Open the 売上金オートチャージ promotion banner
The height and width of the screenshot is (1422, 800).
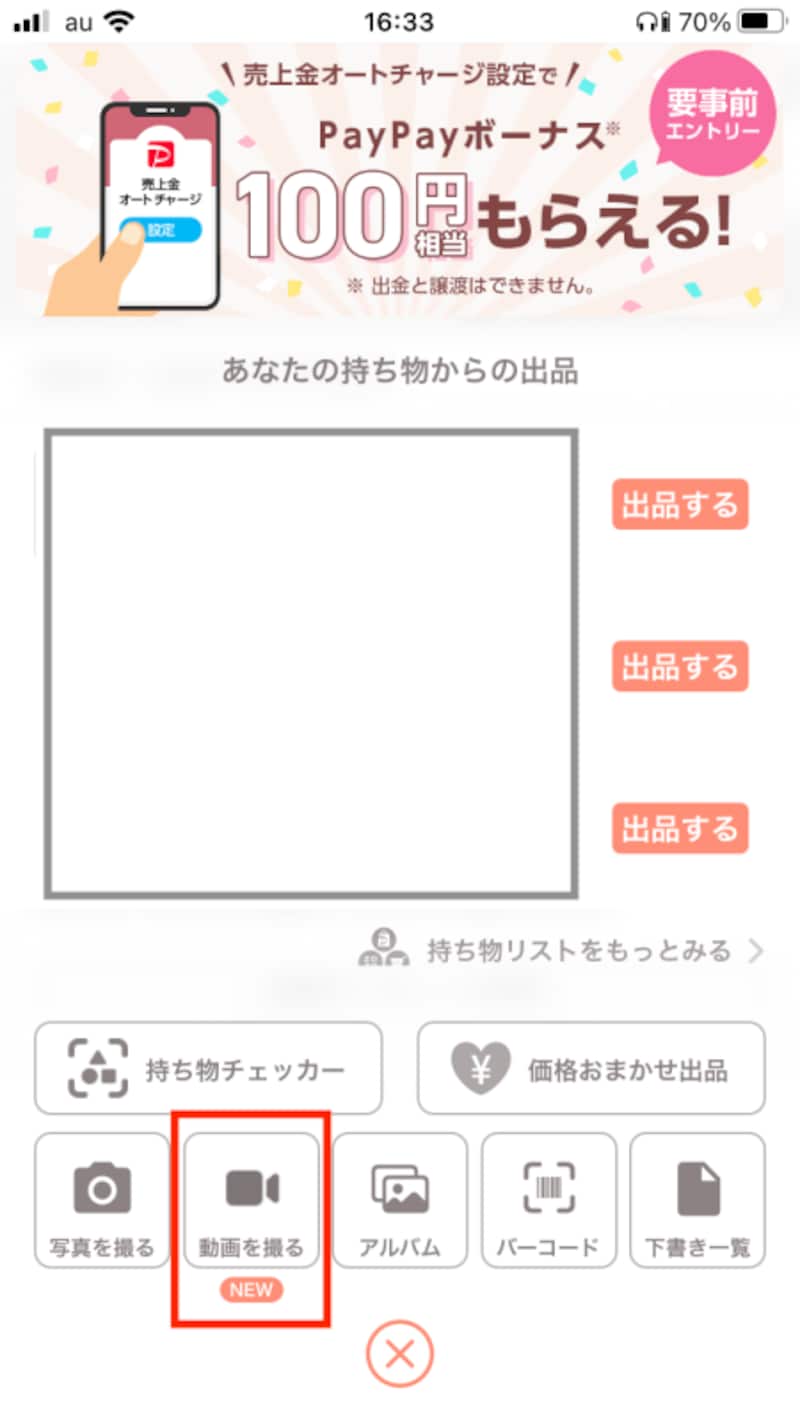400,185
